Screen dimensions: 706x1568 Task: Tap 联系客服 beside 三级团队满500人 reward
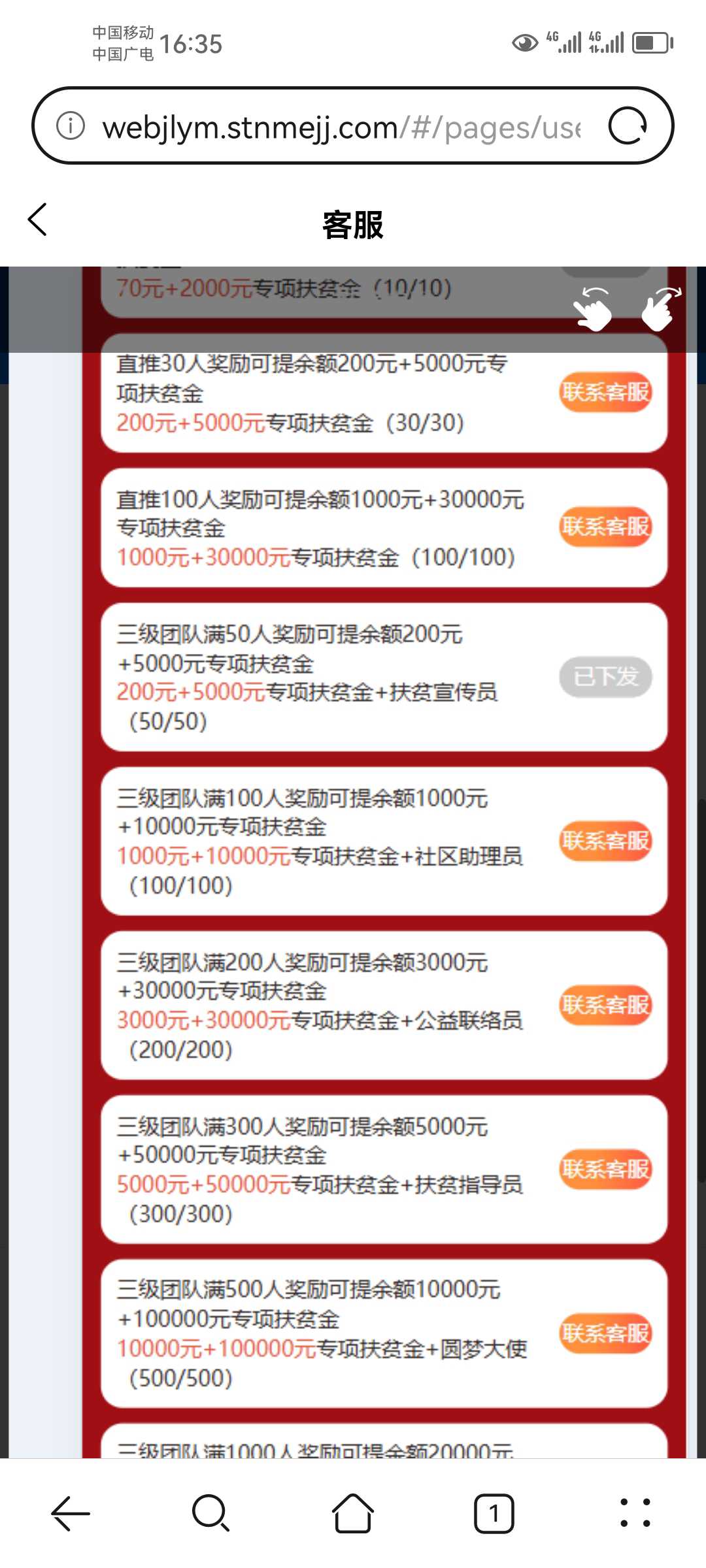[605, 1333]
